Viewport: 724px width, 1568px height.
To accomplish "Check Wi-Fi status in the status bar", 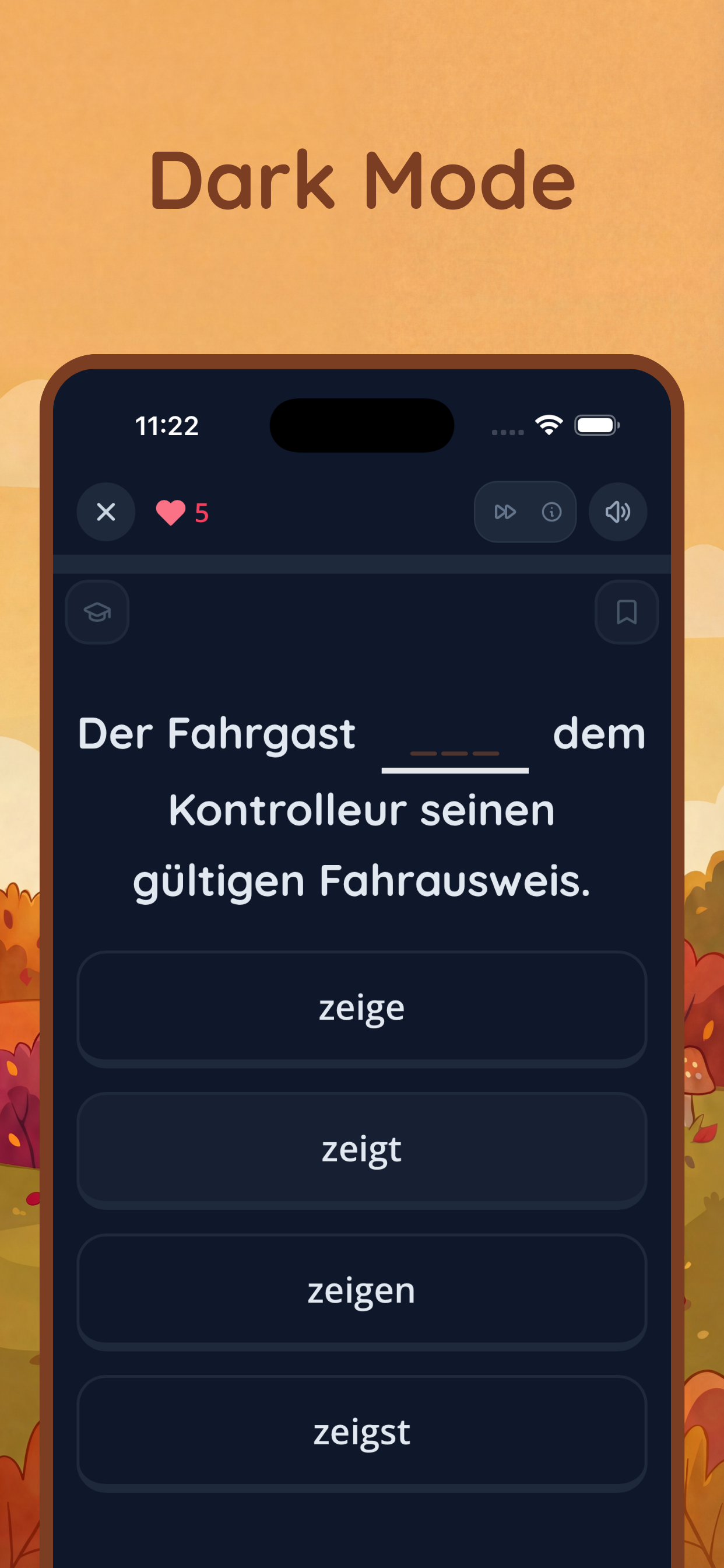I will [546, 425].
